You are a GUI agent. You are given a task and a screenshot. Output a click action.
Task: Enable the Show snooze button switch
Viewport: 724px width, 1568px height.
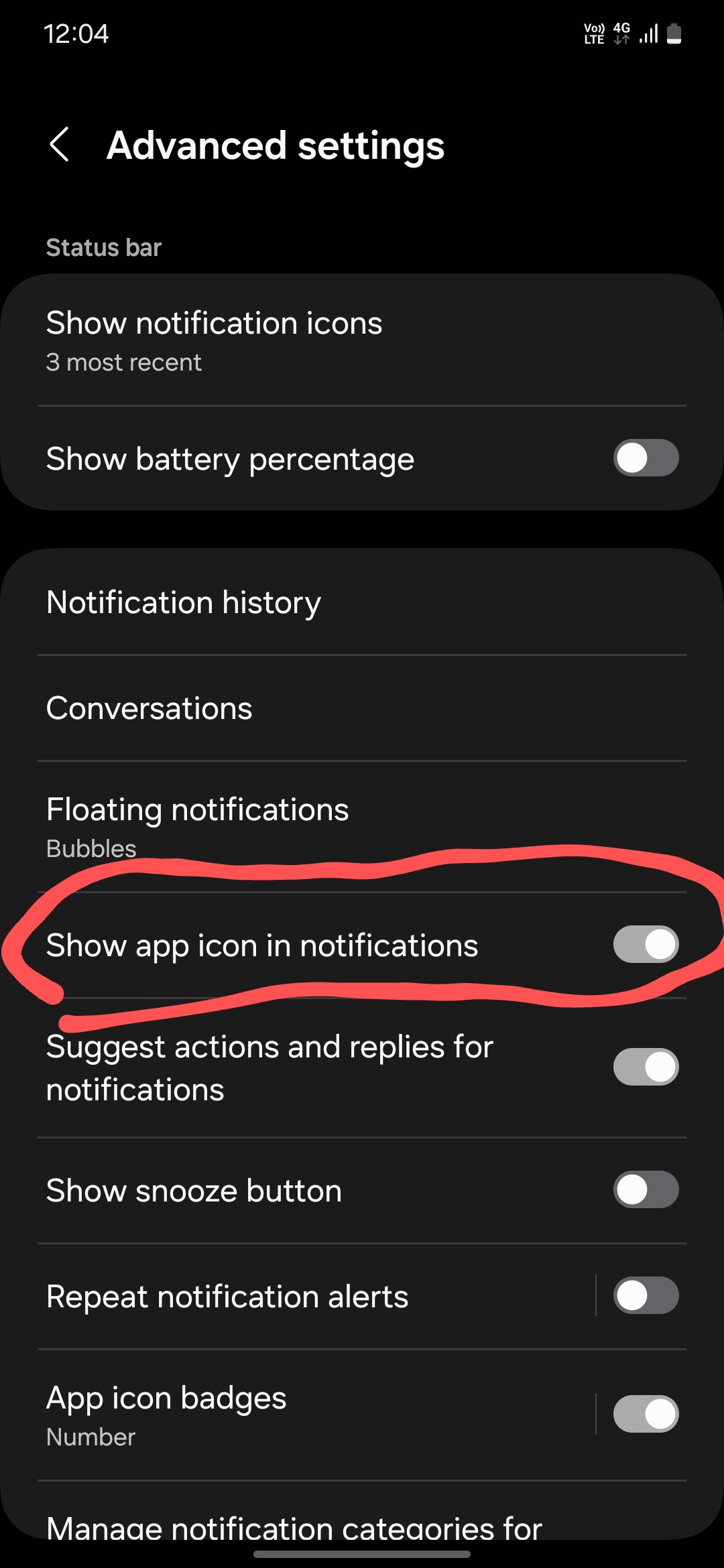[x=646, y=1190]
